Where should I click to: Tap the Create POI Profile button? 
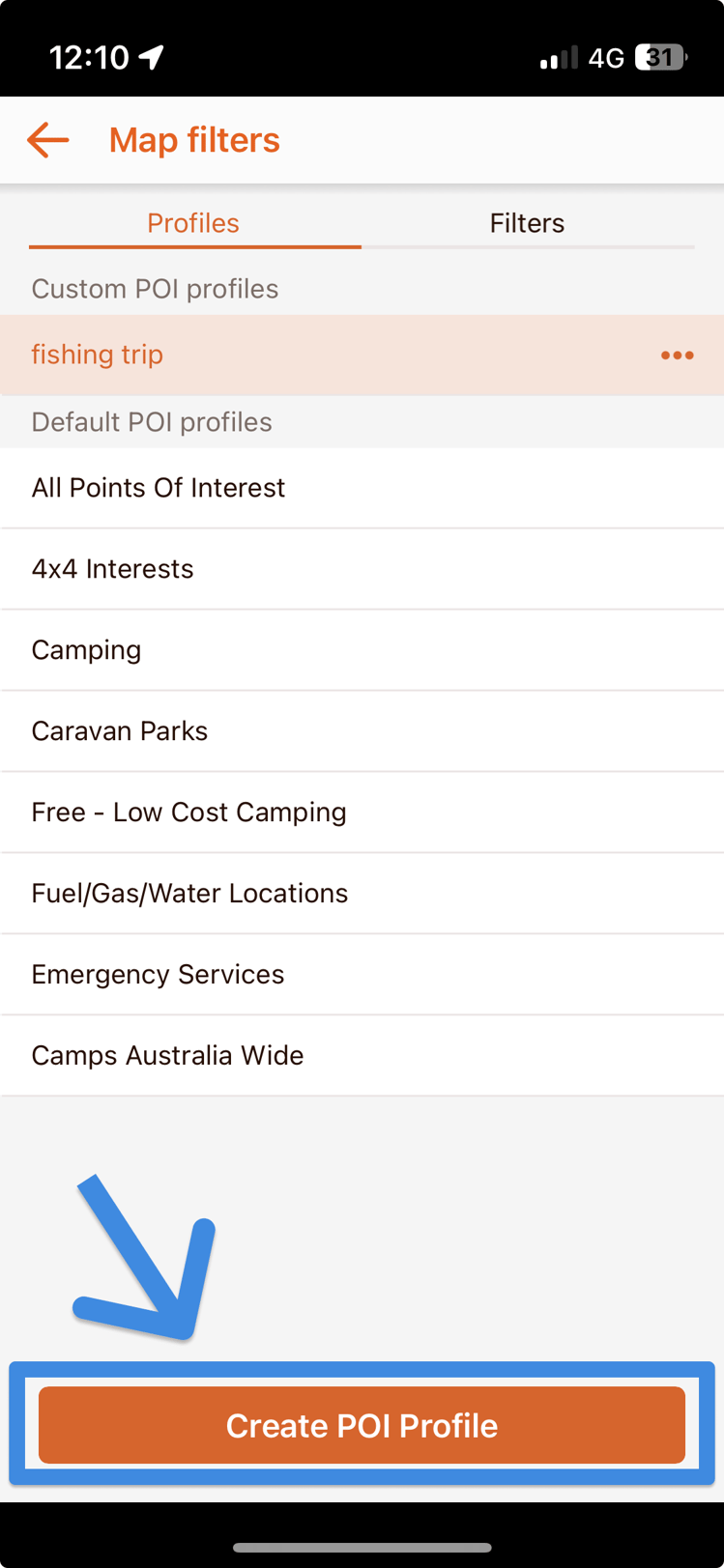click(x=362, y=1425)
